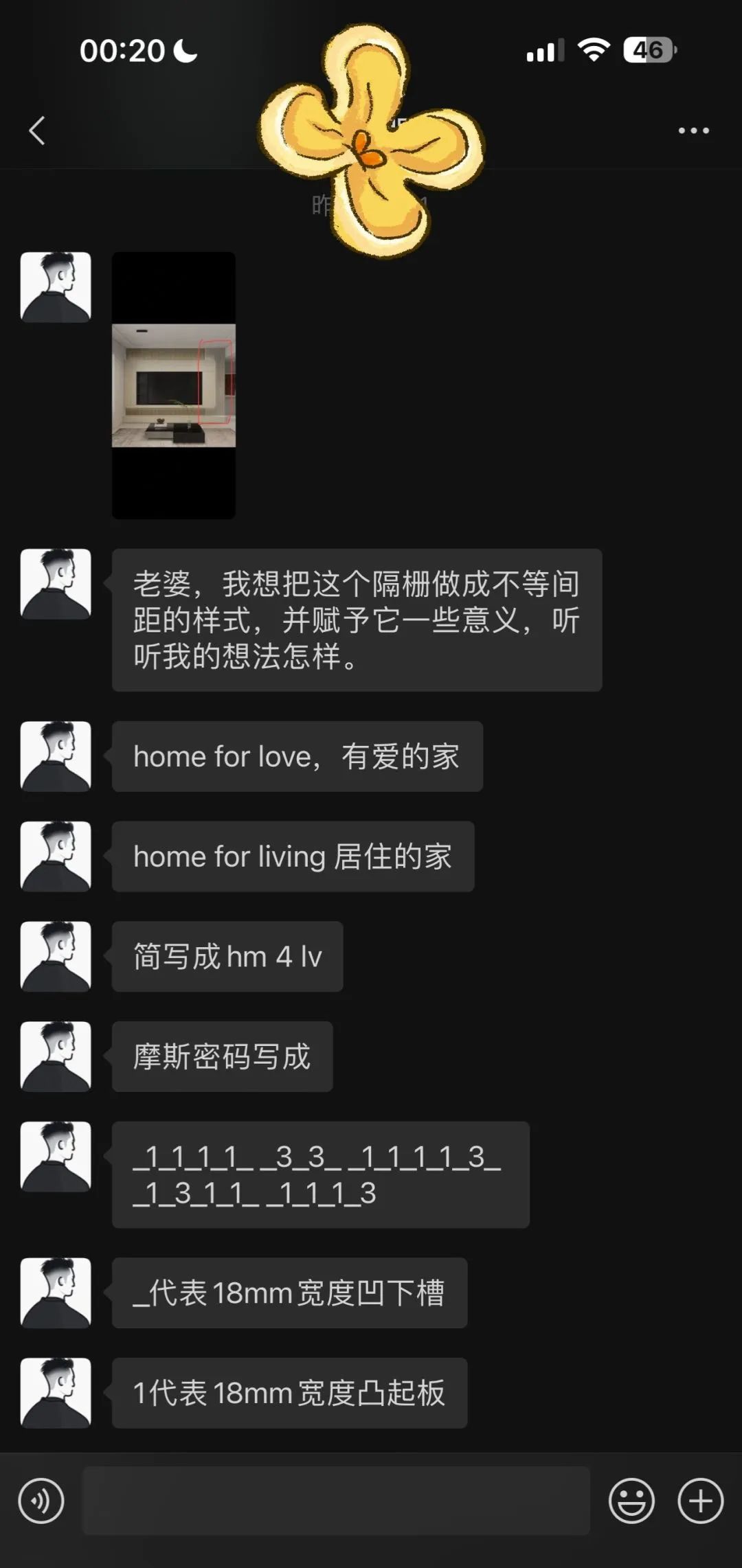
Task: Tap the message text field
Action: (x=336, y=1501)
